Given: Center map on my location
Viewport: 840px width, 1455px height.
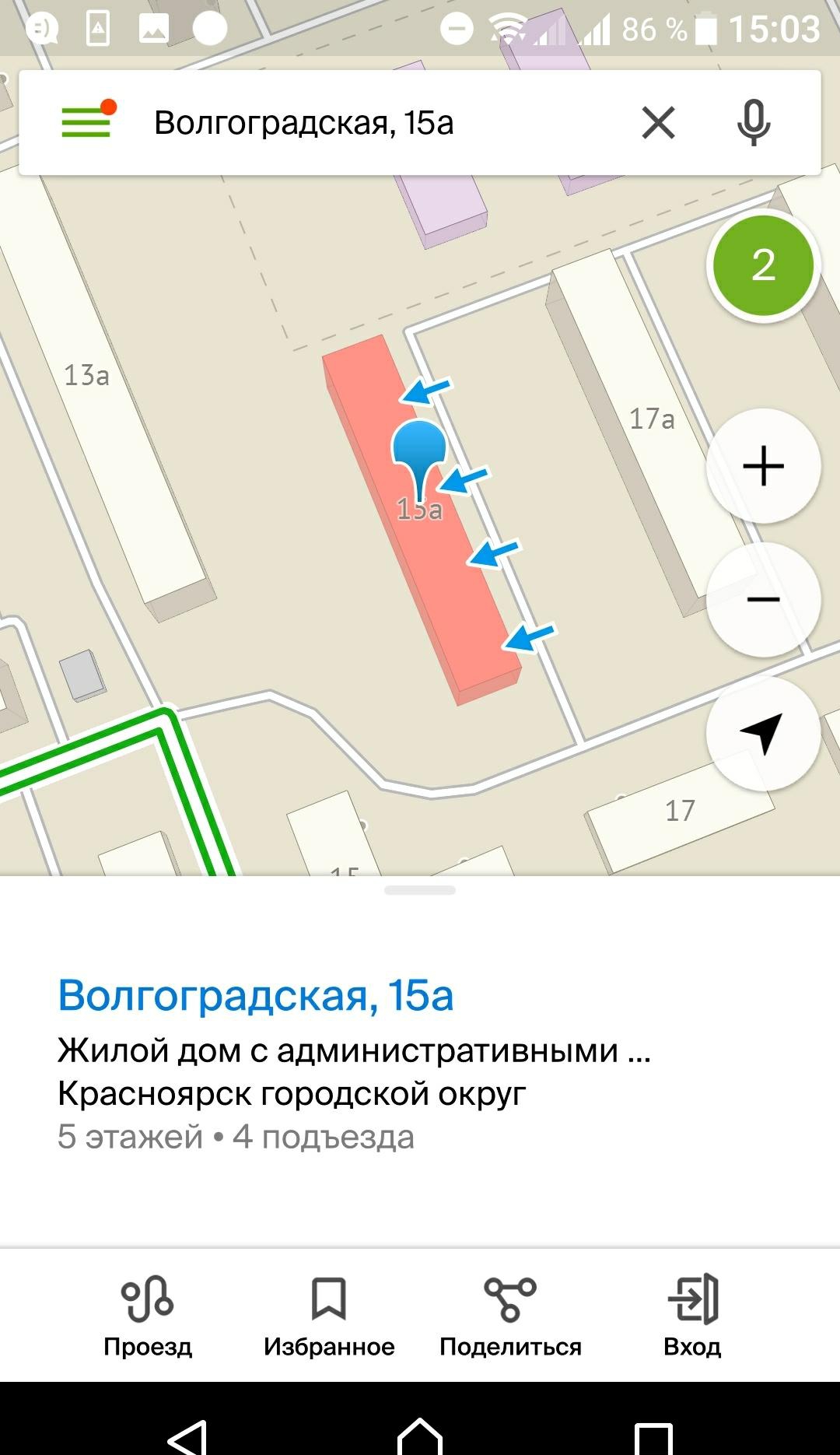Looking at the screenshot, I should click(x=763, y=734).
